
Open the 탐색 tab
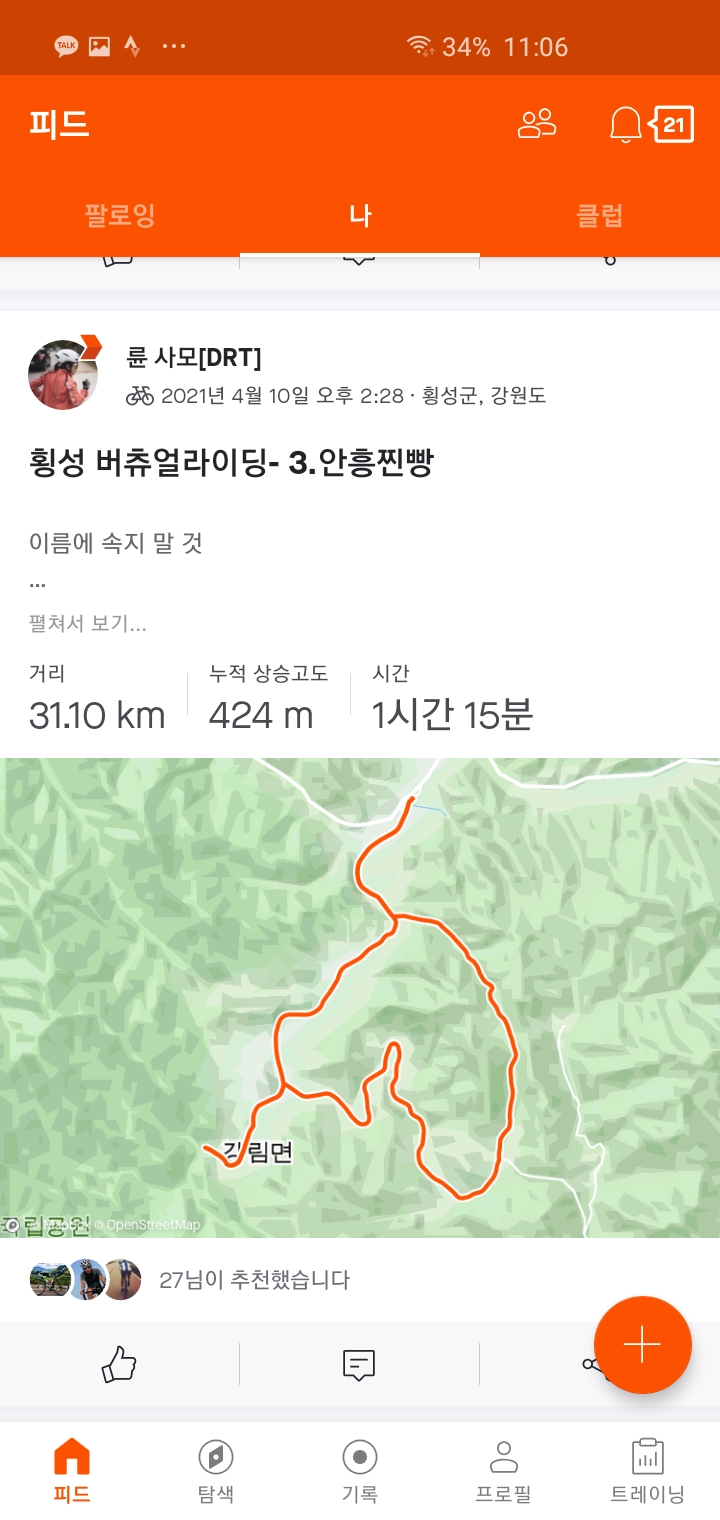(216, 1470)
